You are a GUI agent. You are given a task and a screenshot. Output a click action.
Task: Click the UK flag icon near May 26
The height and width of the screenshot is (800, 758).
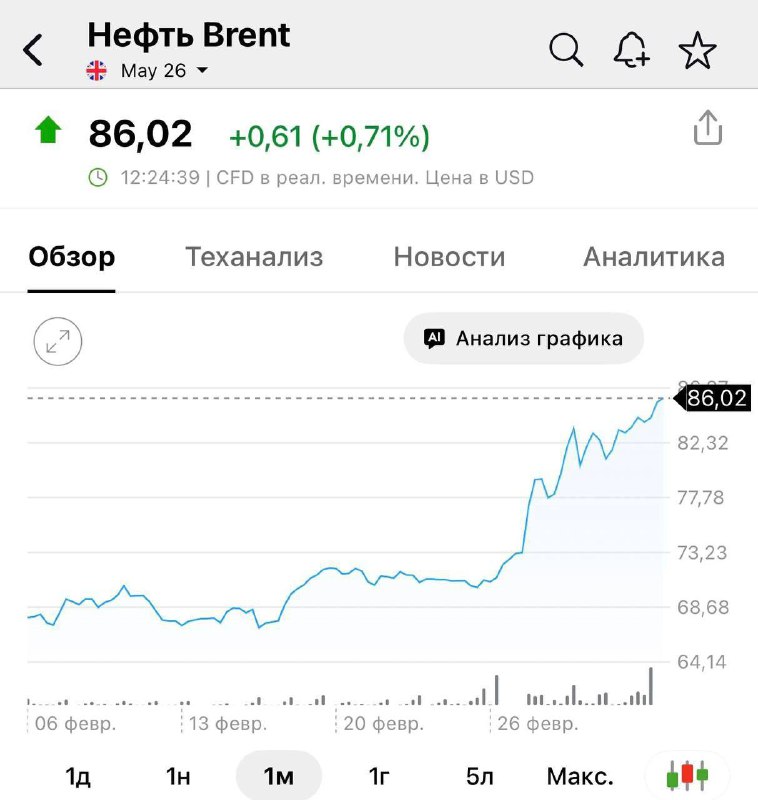click(x=95, y=71)
